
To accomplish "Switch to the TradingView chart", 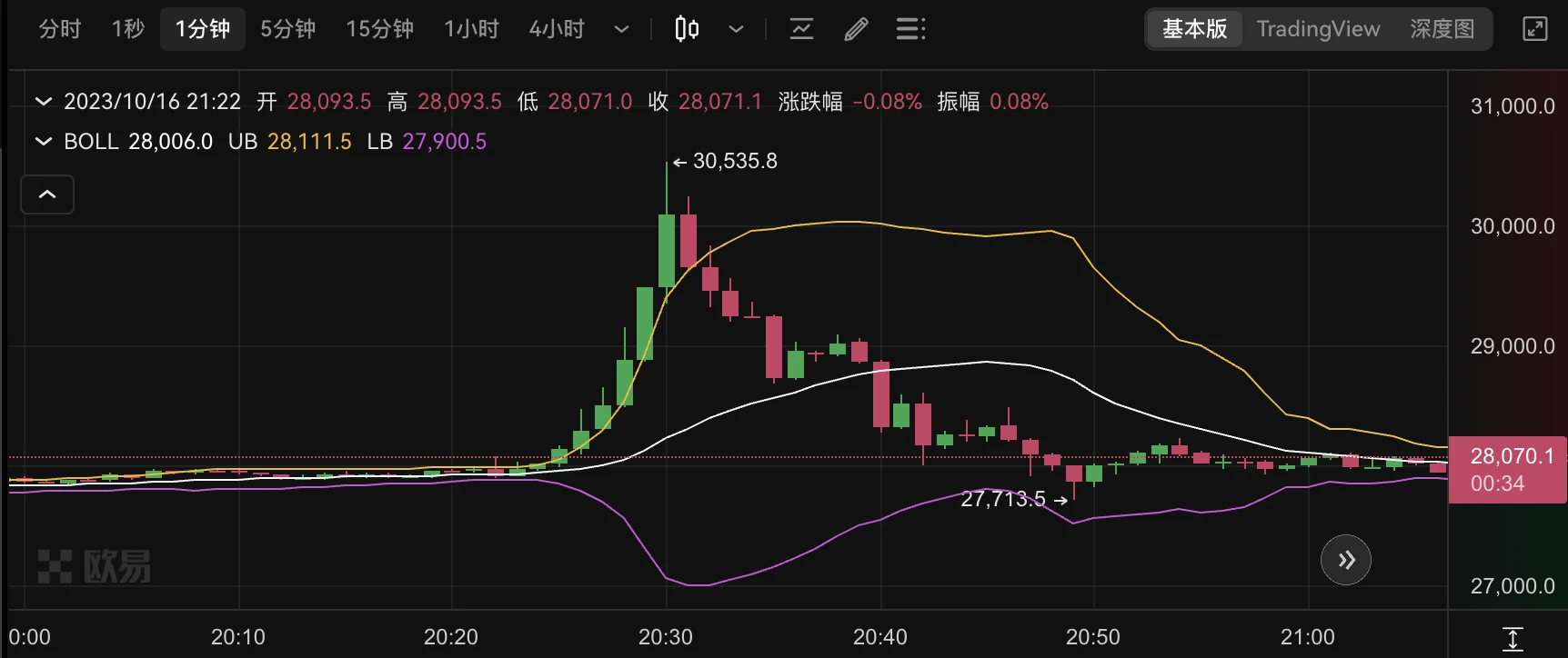I will coord(1318,29).
